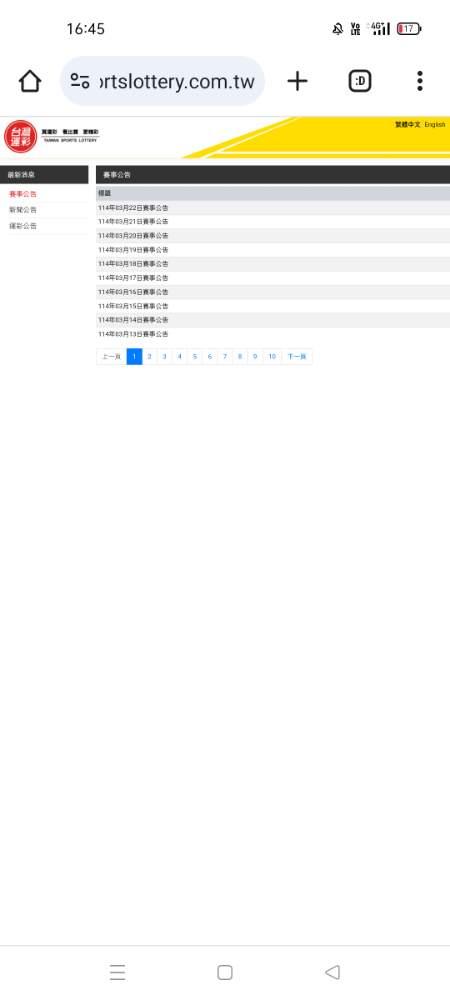Open the 114年03月17日賽事公告 announcement

(x=133, y=278)
